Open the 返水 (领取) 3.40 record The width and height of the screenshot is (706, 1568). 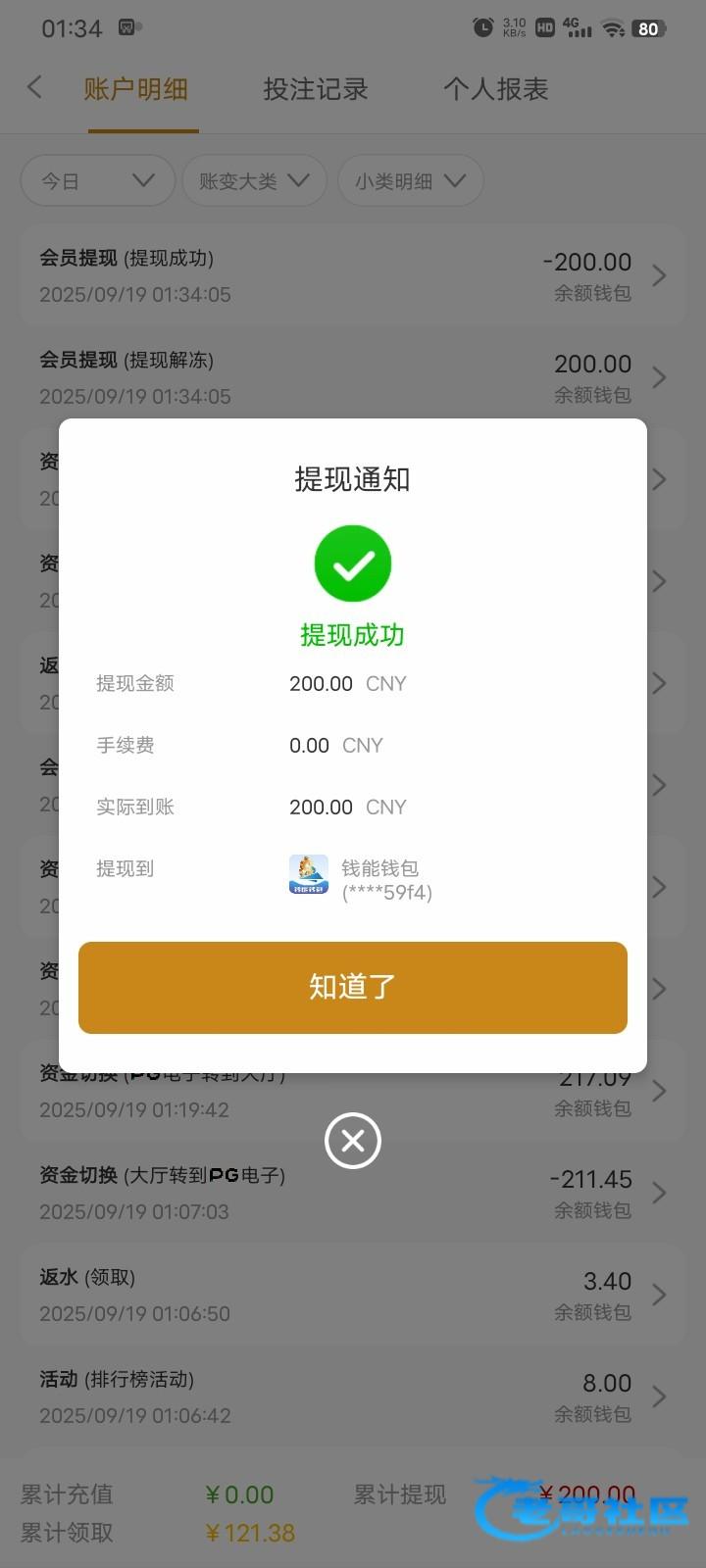coord(353,1295)
